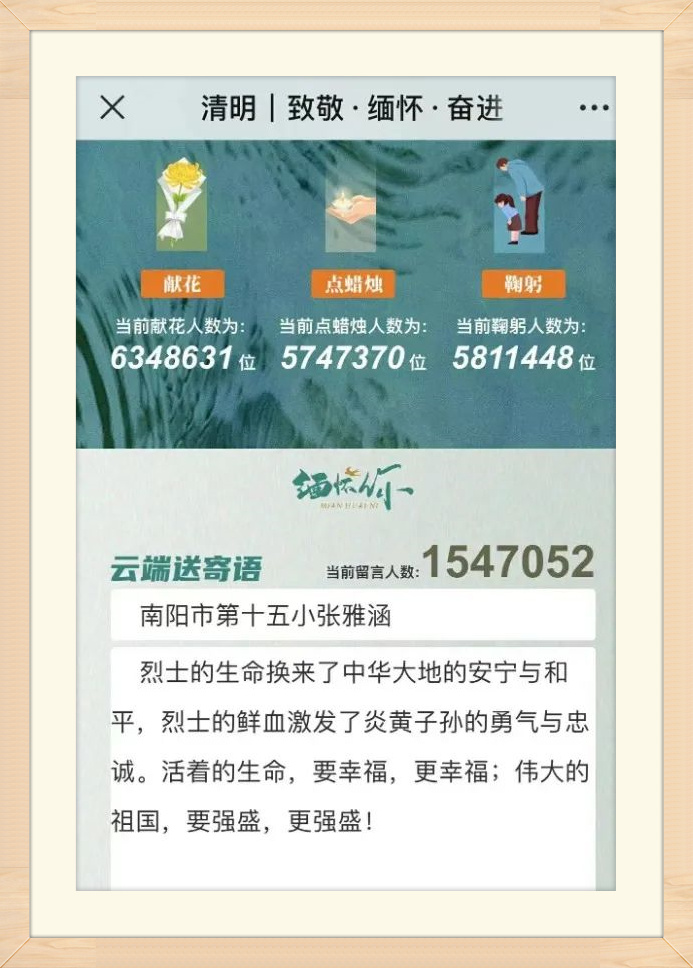This screenshot has width=693, height=968.
Task: Close the 清明 致敬 page
Action: click(x=113, y=108)
